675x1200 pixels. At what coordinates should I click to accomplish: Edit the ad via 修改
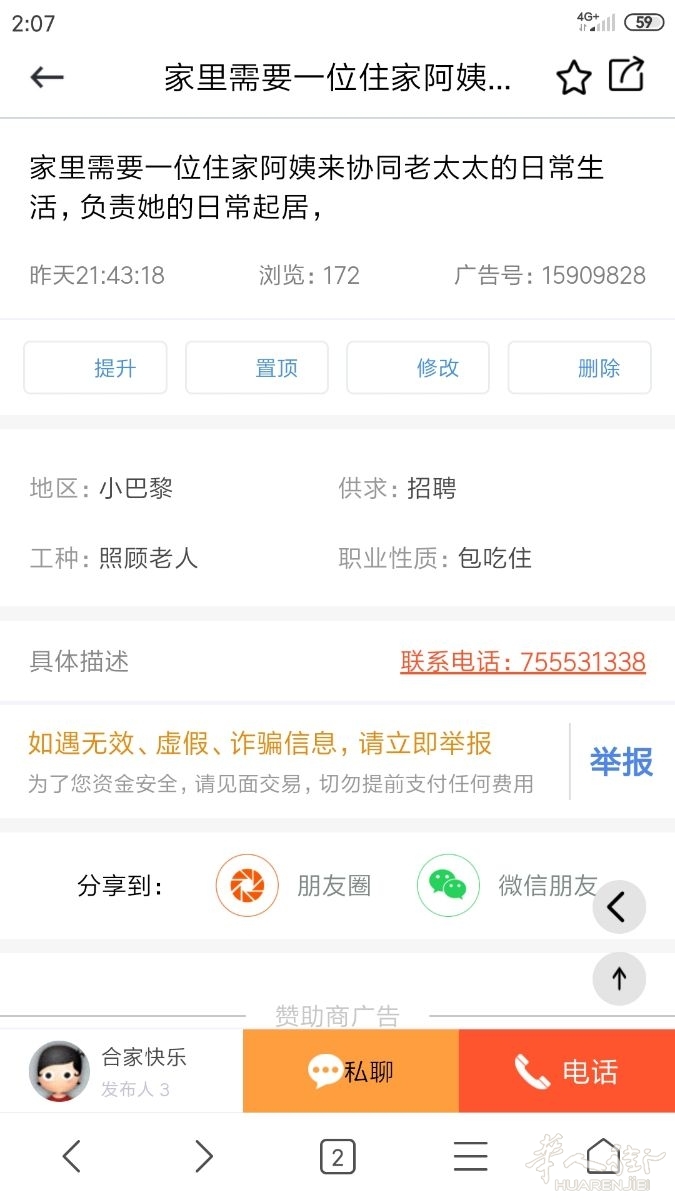coord(418,368)
